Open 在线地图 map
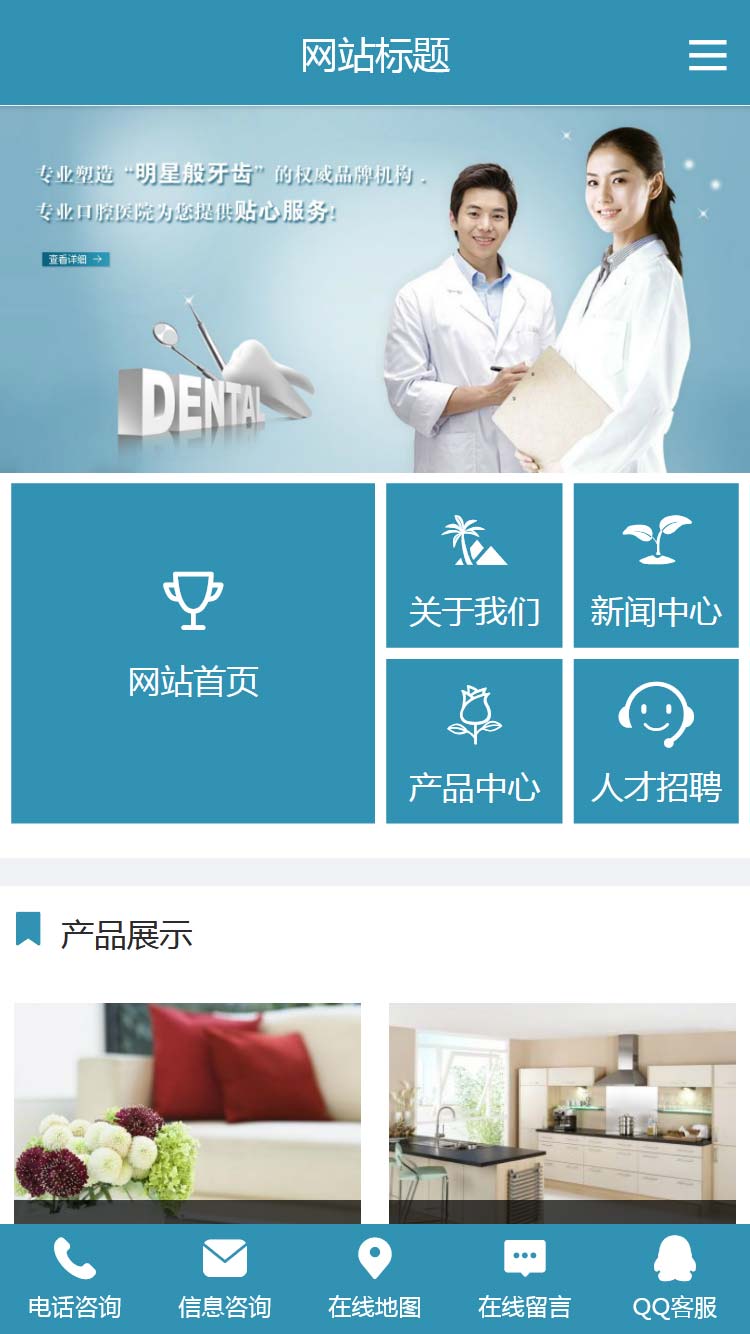The image size is (750, 1334). [x=375, y=1279]
